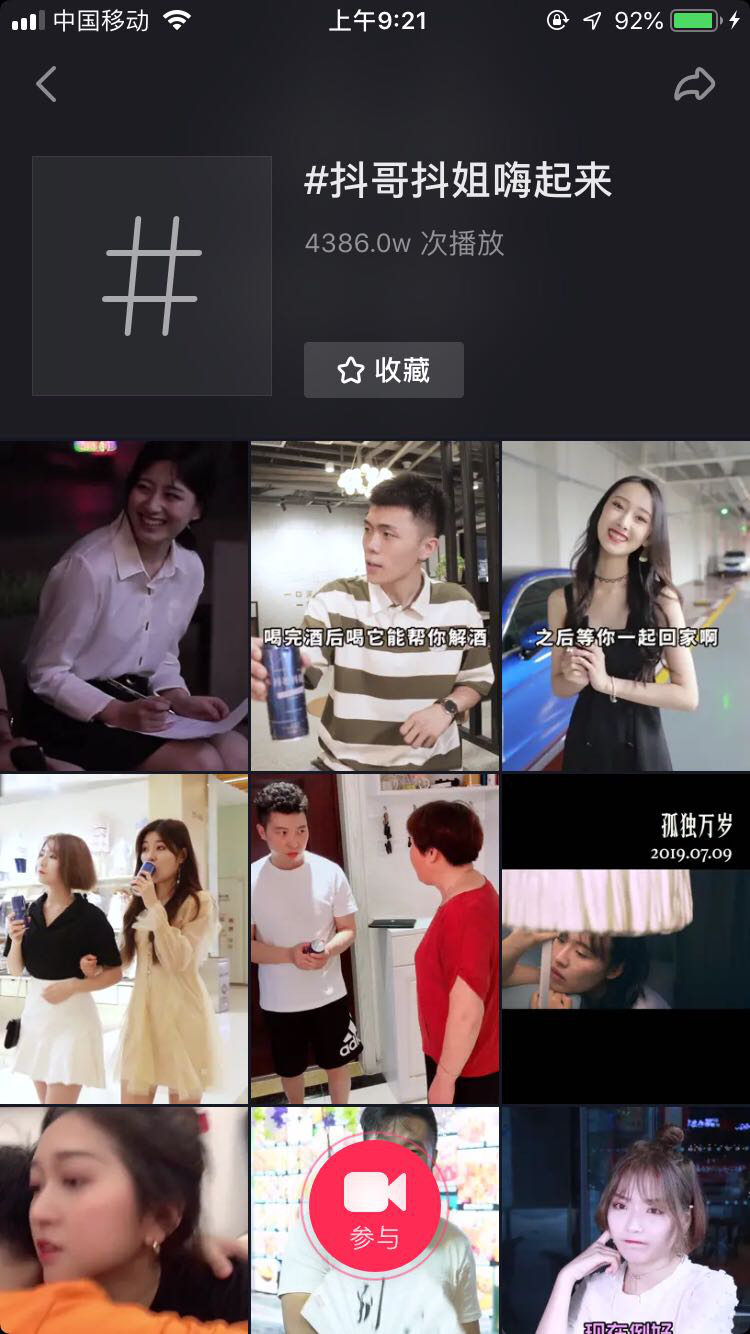Toggle favorite with the 收藏 button
Screen dimensions: 750x1334
pyautogui.click(x=384, y=370)
